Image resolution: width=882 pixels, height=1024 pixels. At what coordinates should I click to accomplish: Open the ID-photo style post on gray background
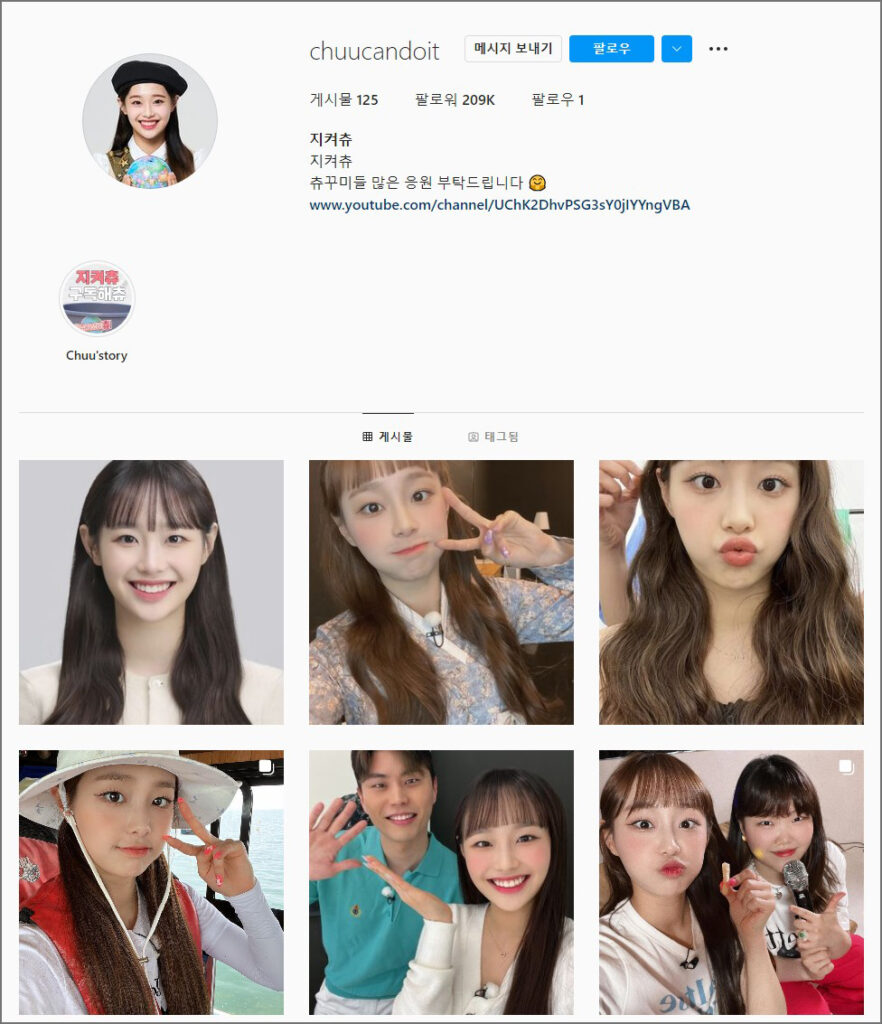pyautogui.click(x=151, y=592)
